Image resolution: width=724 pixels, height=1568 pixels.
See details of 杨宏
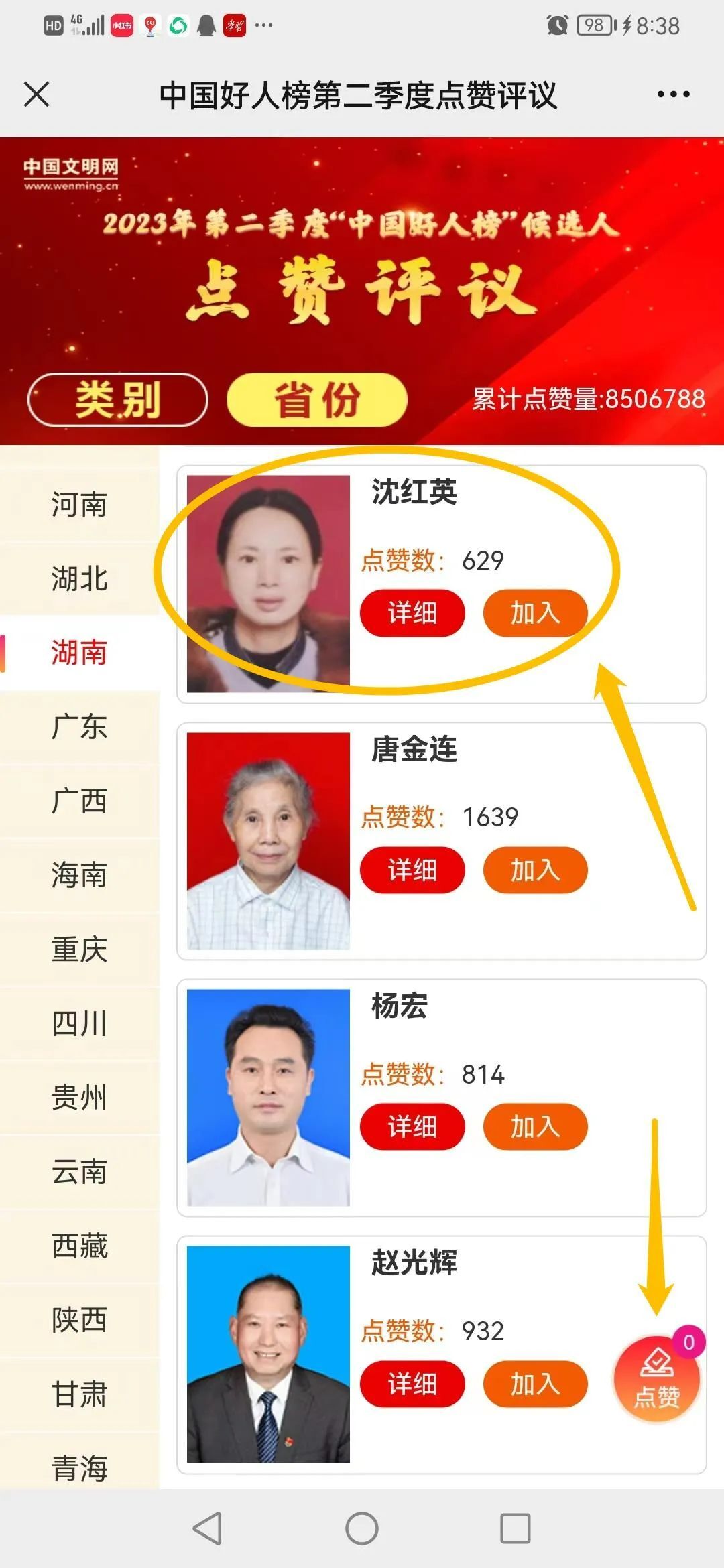coord(412,1127)
